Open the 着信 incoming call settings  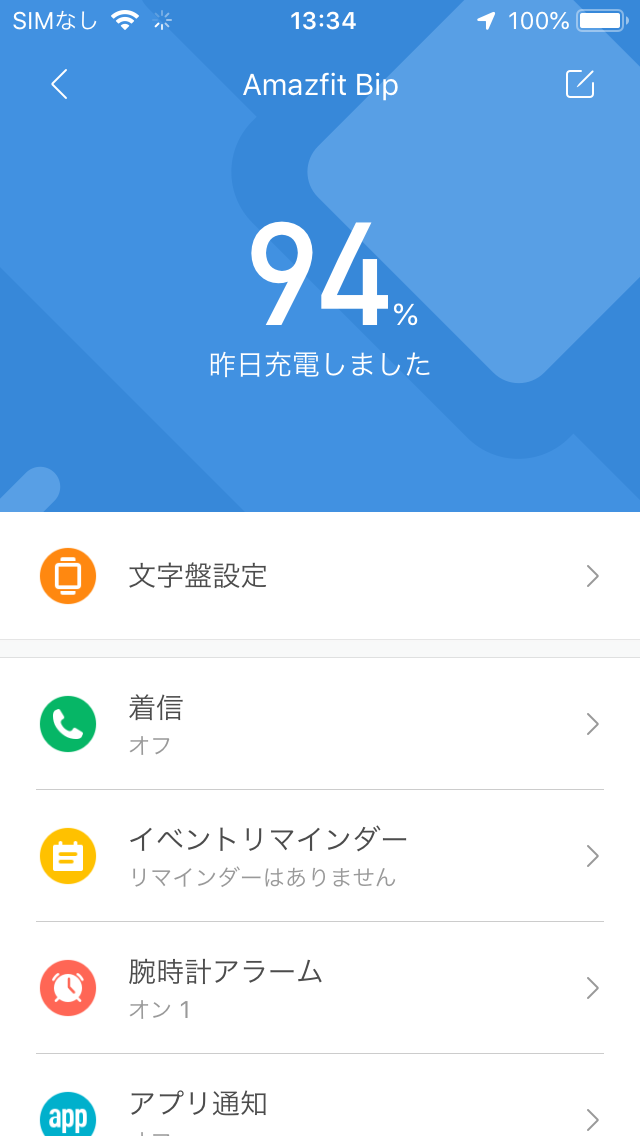[x=320, y=724]
